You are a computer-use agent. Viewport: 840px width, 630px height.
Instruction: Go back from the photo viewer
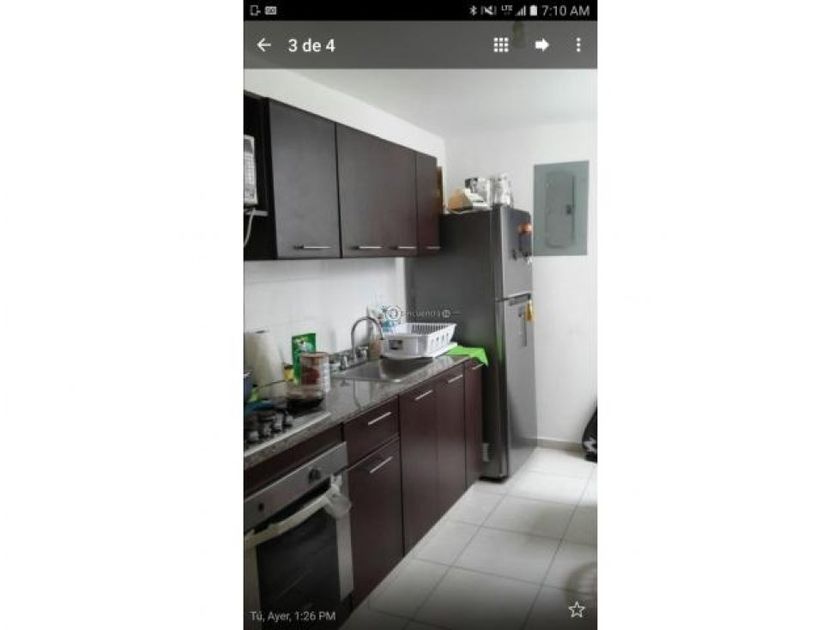coord(264,45)
